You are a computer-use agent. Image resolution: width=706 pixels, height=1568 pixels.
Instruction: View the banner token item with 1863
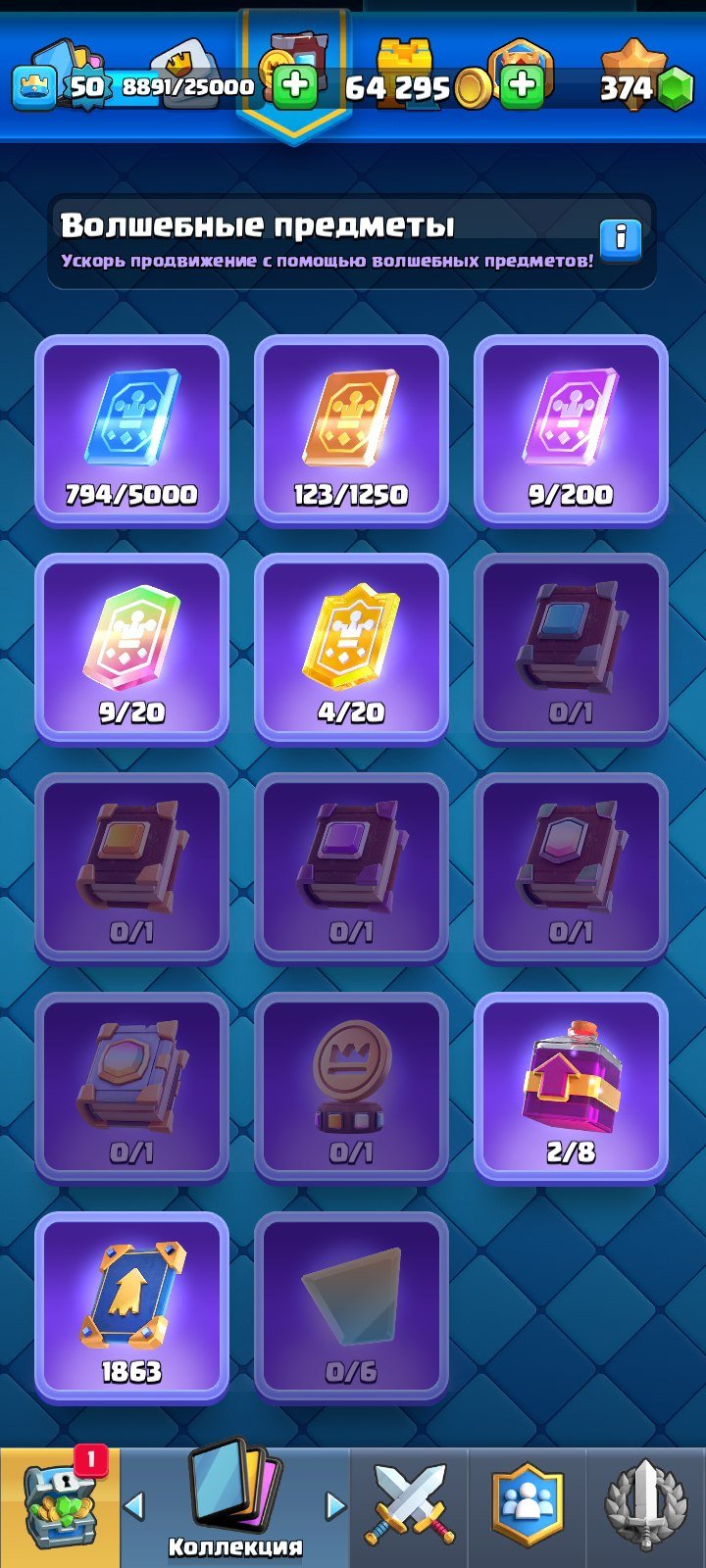pyautogui.click(x=131, y=1307)
